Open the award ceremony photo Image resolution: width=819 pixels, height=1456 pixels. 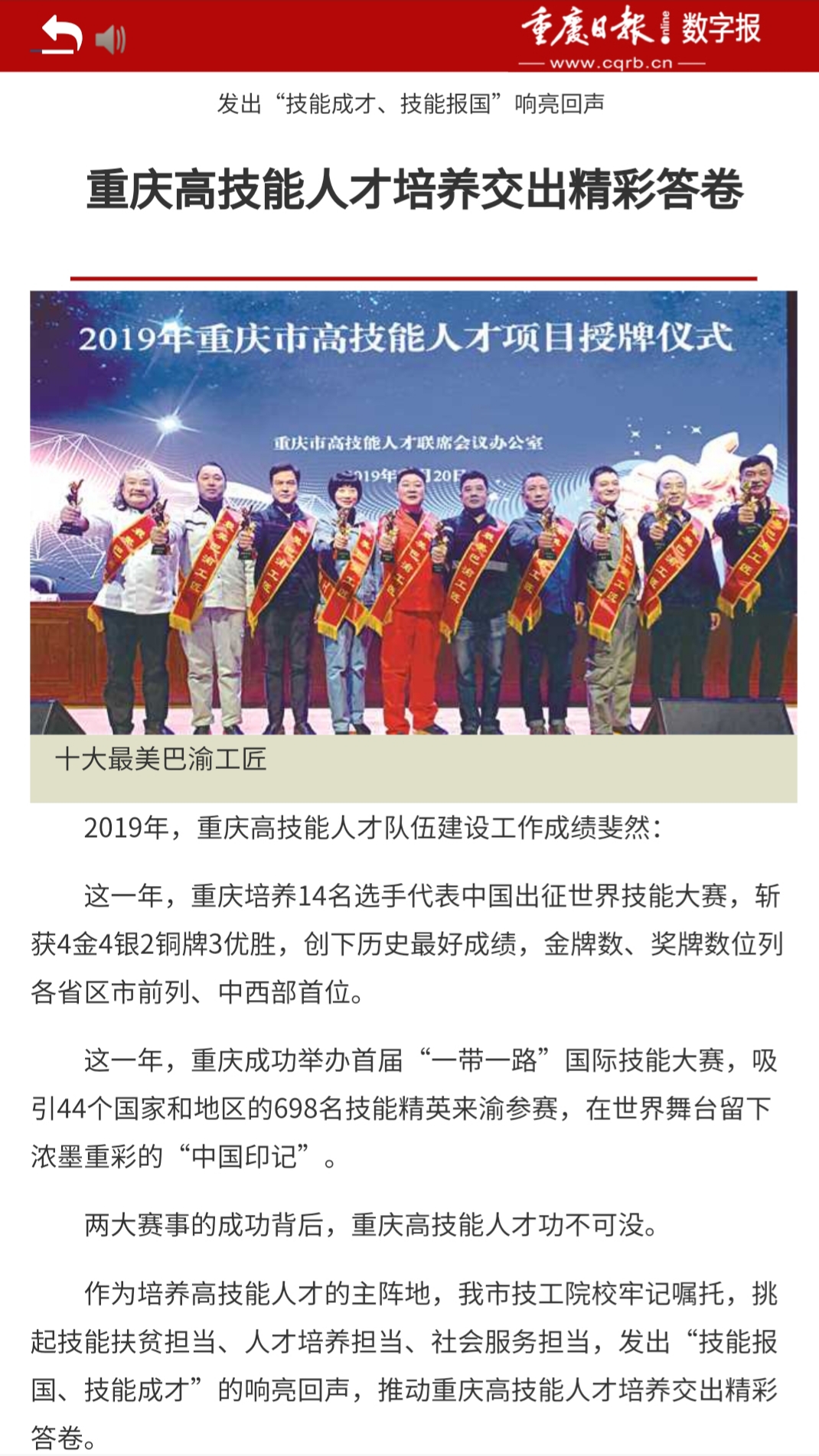[x=413, y=513]
